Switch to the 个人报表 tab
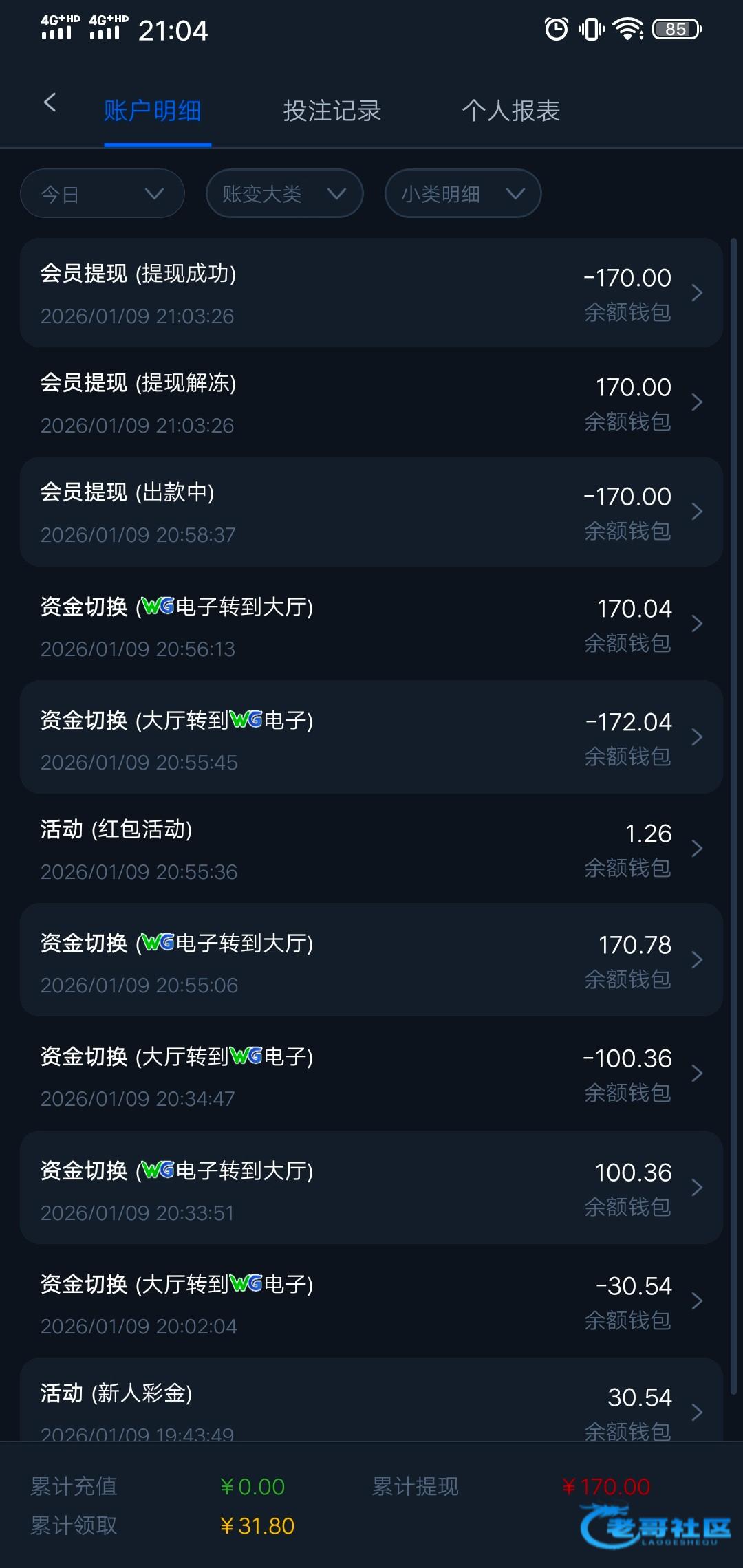Viewport: 743px width, 1568px height. tap(510, 111)
